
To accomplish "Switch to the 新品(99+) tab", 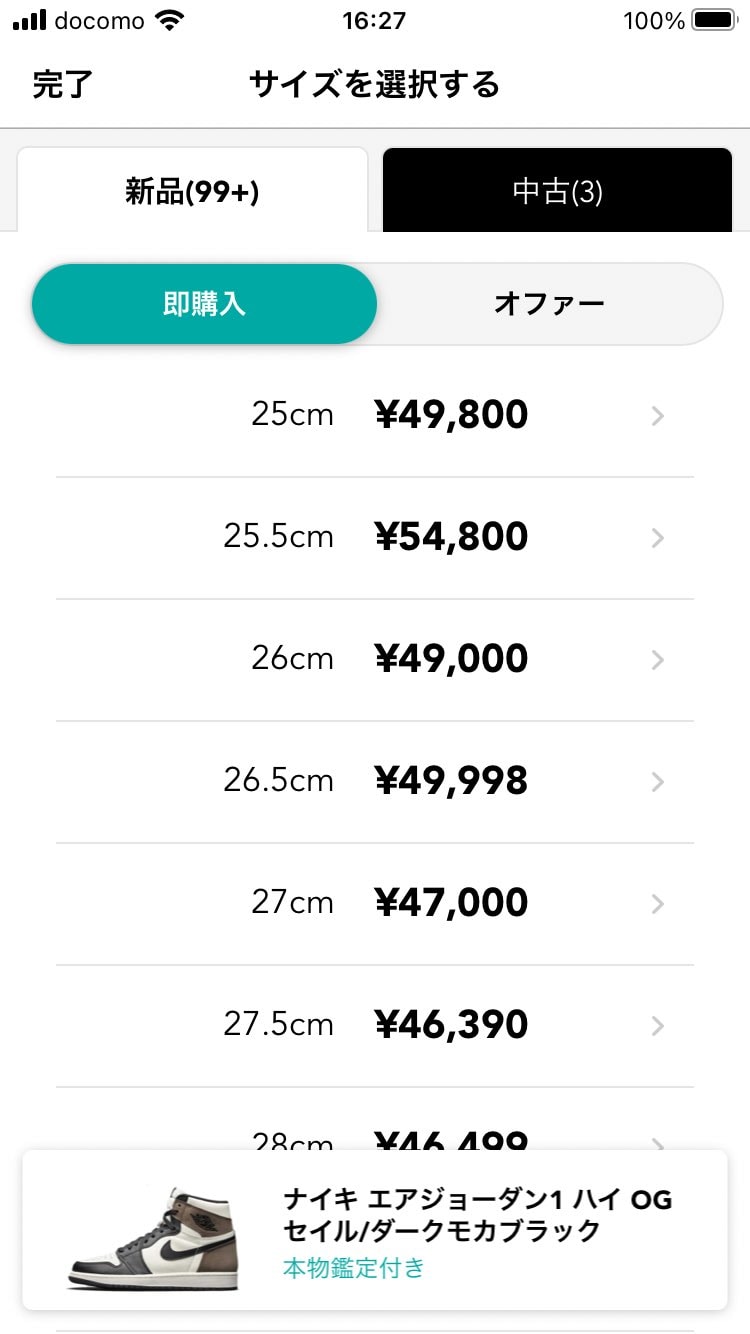I will pyautogui.click(x=192, y=190).
